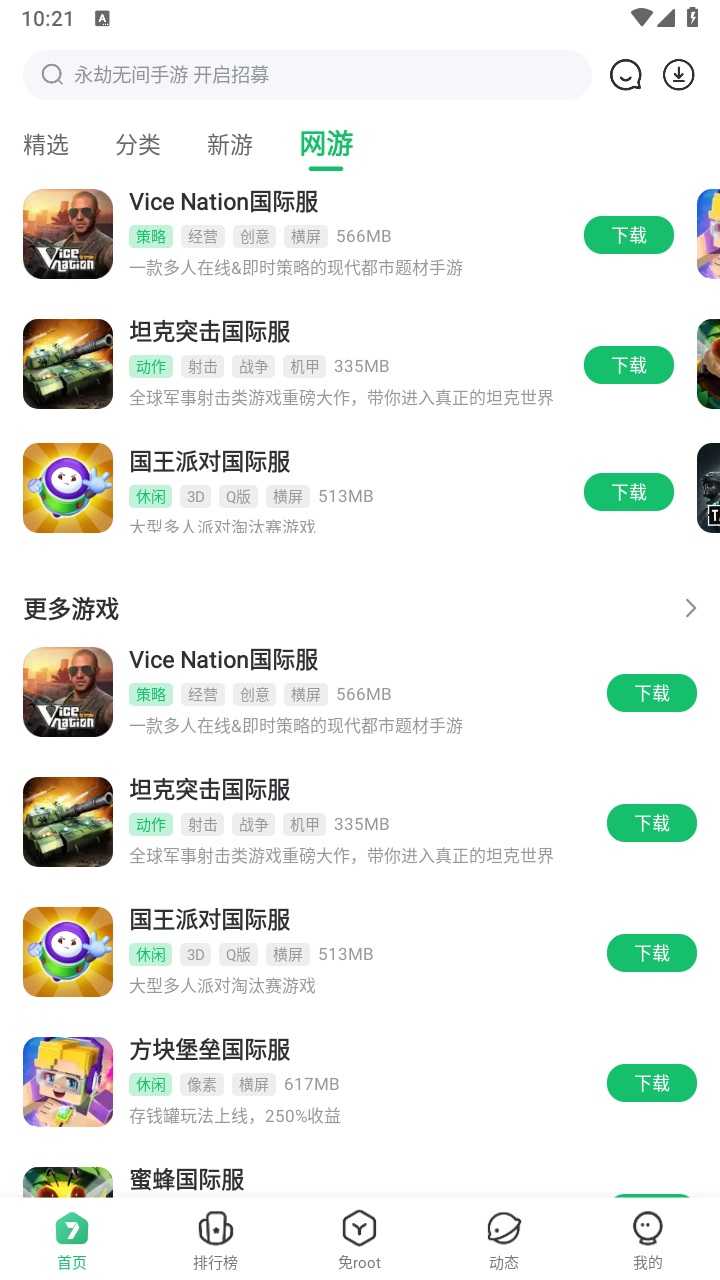Select the 机甲 tag on 坦克突击国际服

pyautogui.click(x=305, y=366)
